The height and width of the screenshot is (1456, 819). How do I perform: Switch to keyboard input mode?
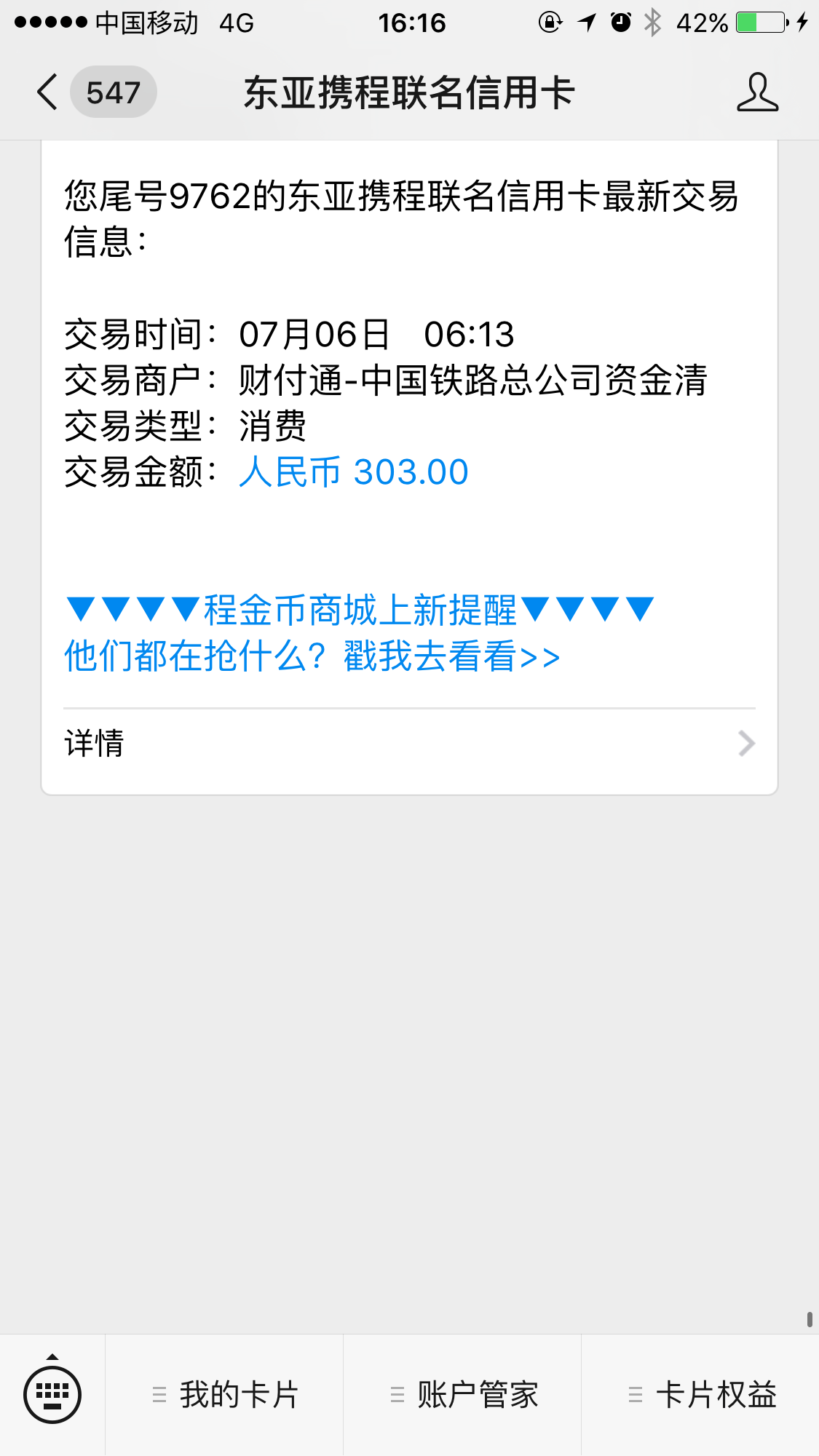pyautogui.click(x=52, y=1394)
